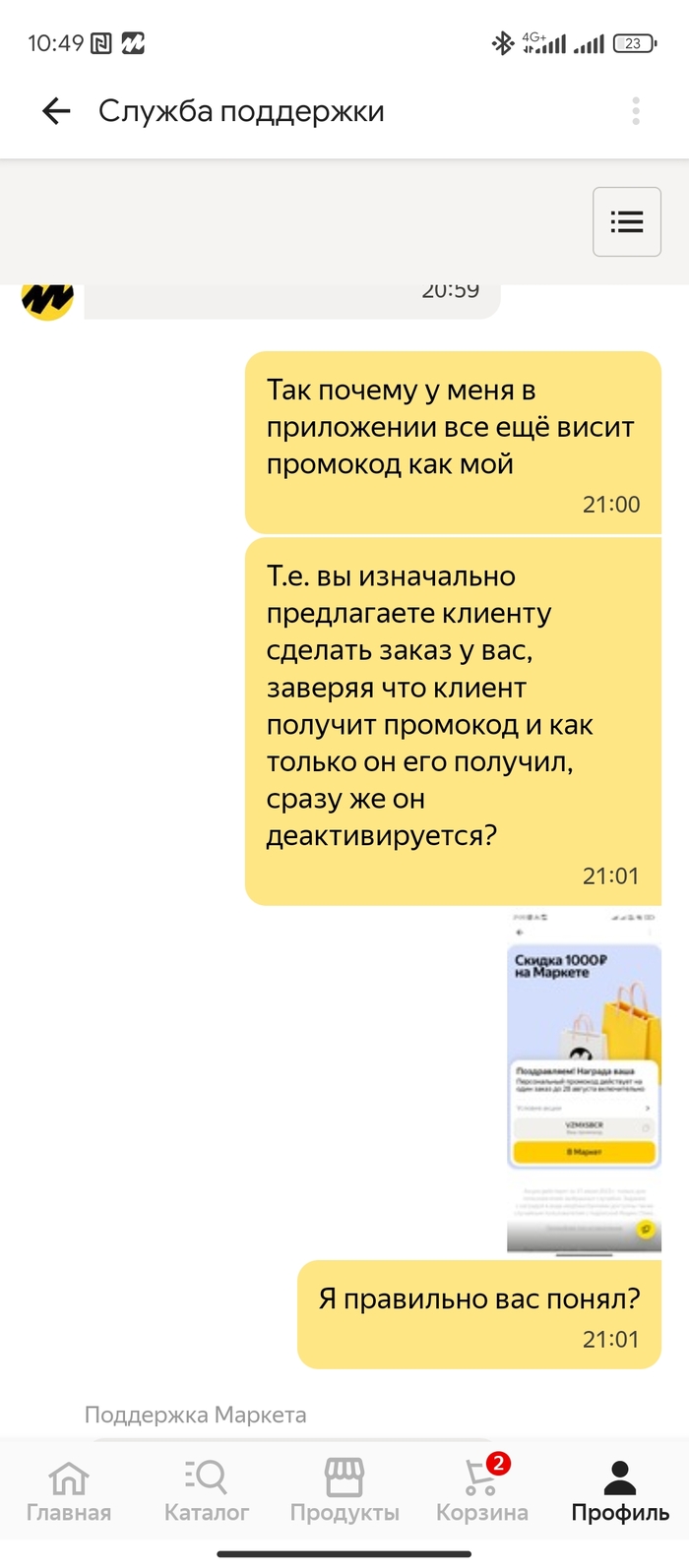The height and width of the screenshot is (1568, 689).
Task: Switch to the Главная tab
Action: [x=68, y=1490]
